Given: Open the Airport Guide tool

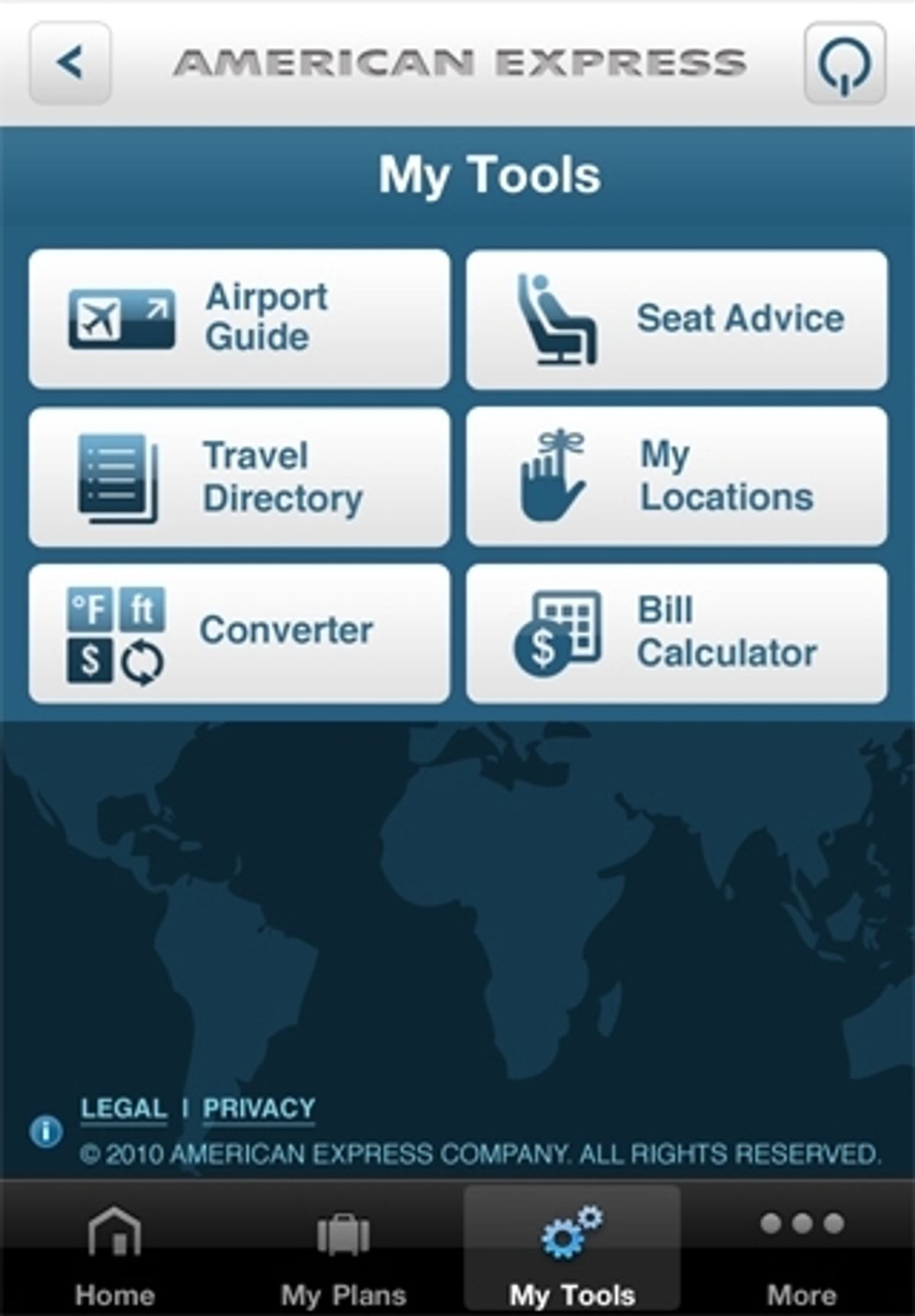Looking at the screenshot, I should tap(239, 319).
